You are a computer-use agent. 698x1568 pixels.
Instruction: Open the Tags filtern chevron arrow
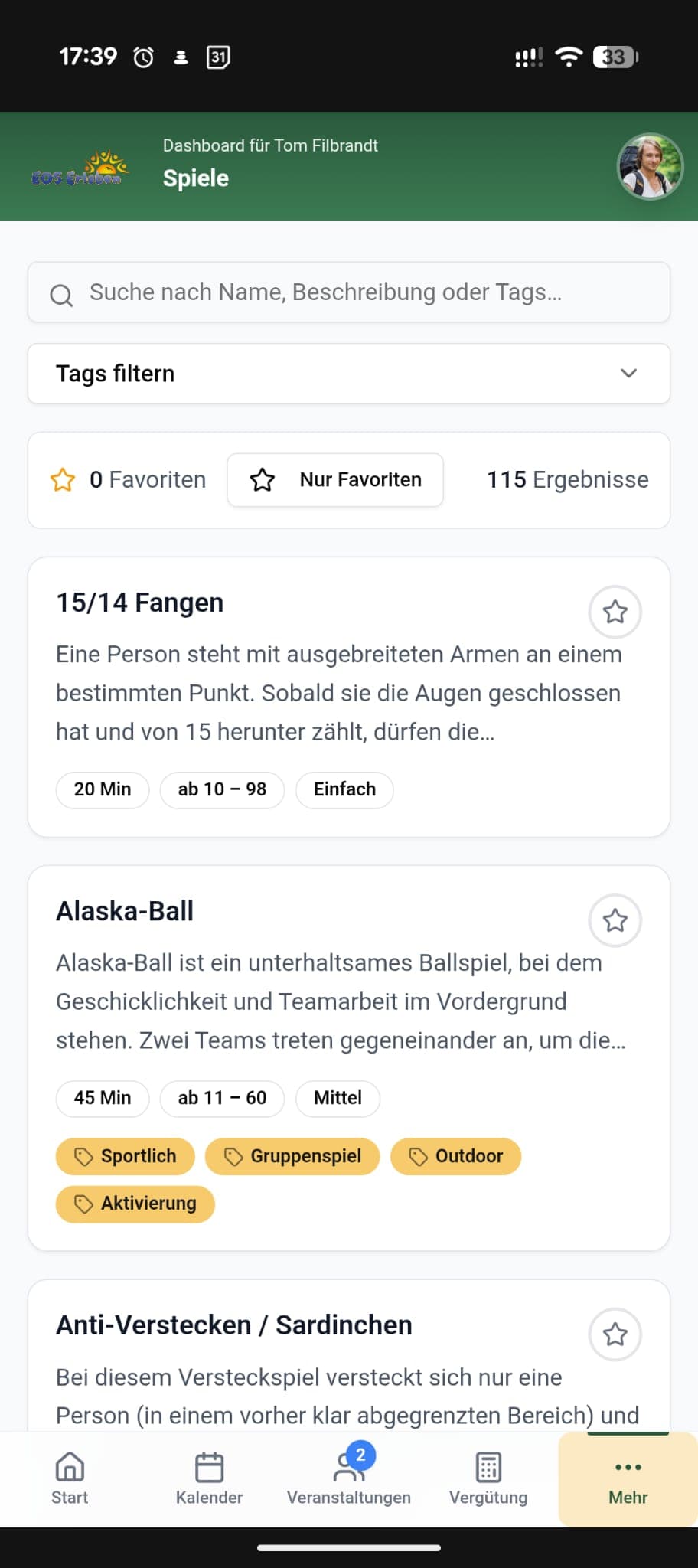click(x=628, y=374)
